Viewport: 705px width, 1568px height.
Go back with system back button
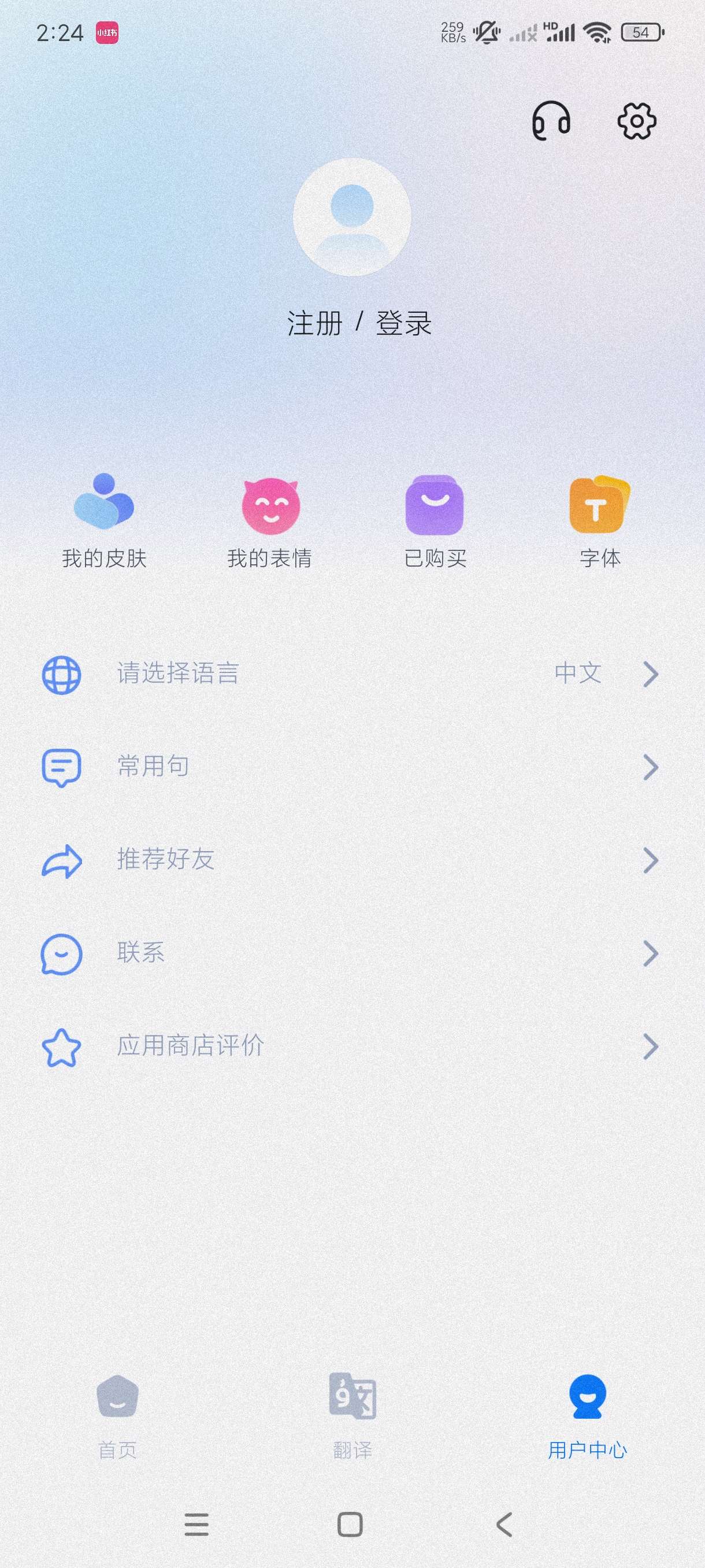pyautogui.click(x=504, y=1524)
